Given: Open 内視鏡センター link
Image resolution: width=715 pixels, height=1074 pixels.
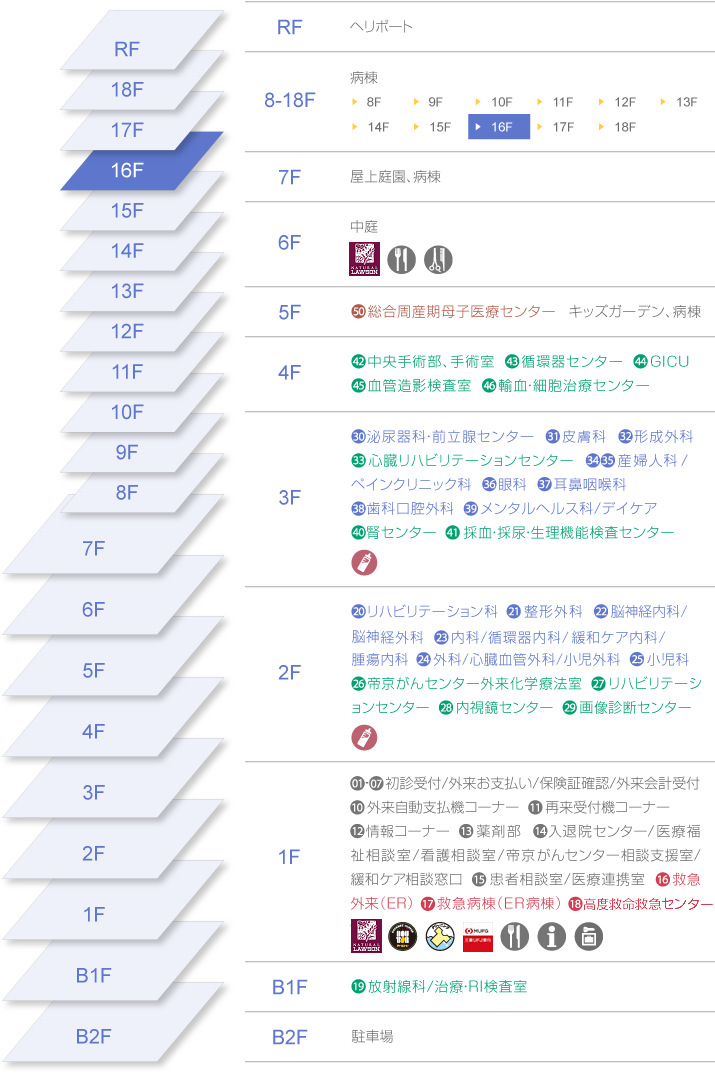Looking at the screenshot, I should point(503,708).
